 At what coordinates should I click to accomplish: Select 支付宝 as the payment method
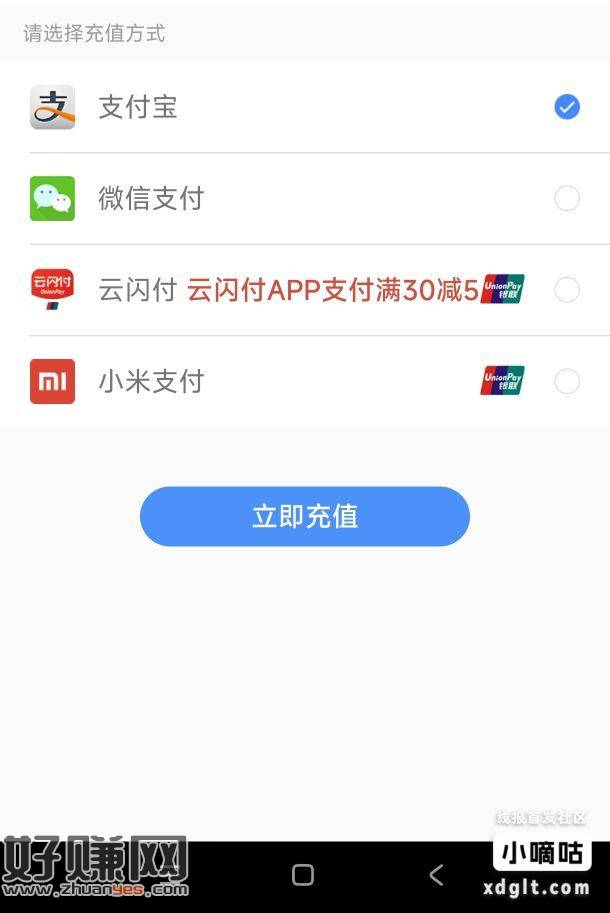[x=566, y=107]
